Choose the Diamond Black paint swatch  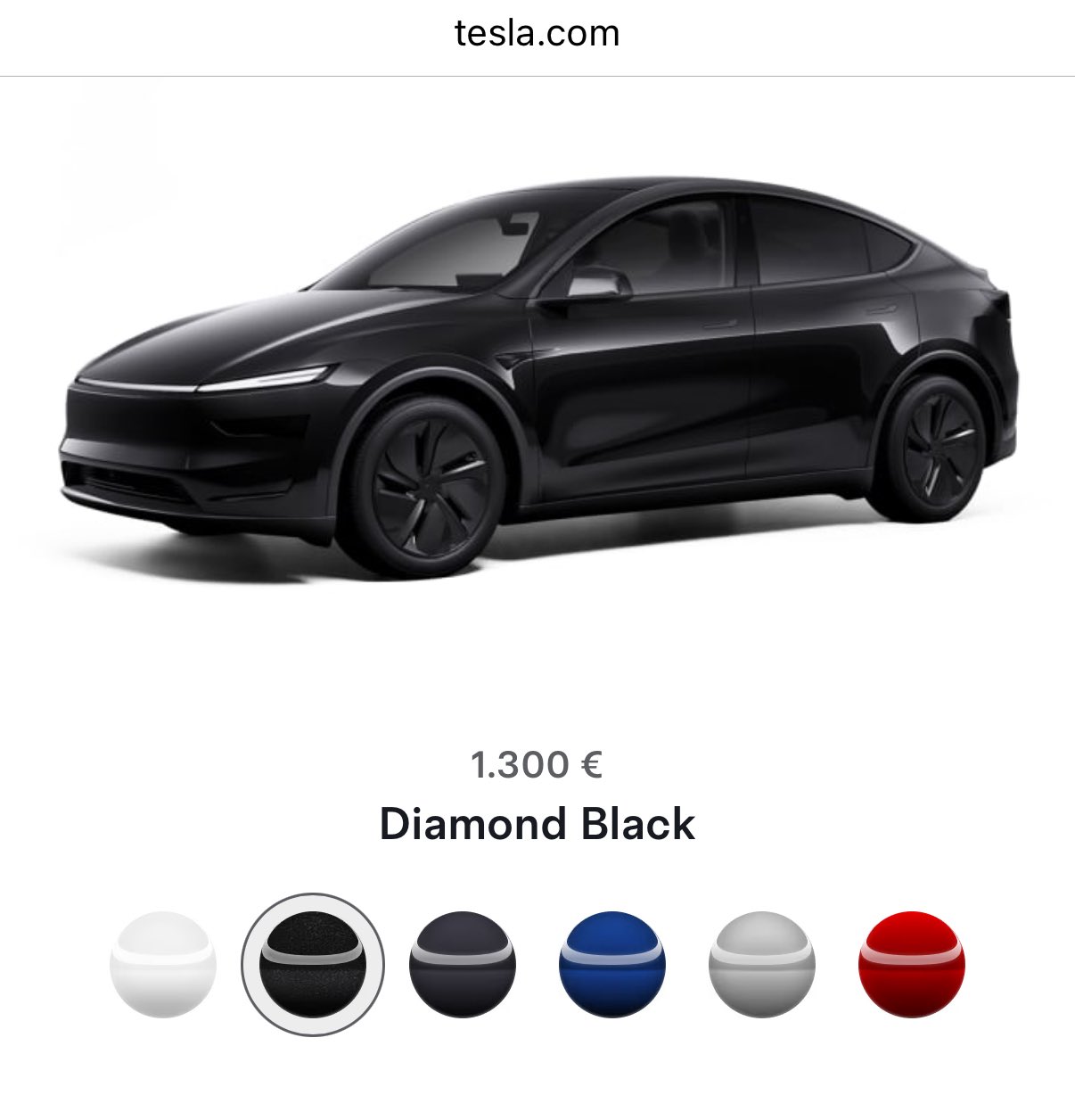(x=313, y=964)
